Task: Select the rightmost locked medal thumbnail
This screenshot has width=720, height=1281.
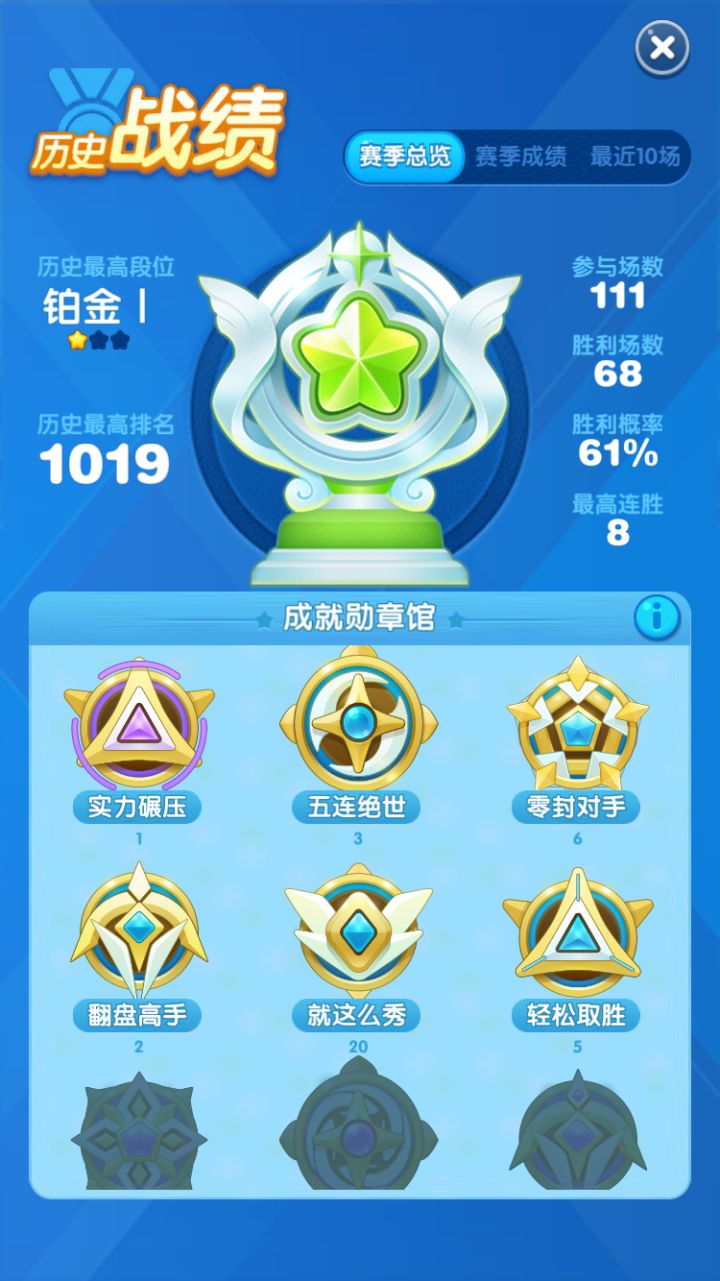Action: coord(575,1140)
